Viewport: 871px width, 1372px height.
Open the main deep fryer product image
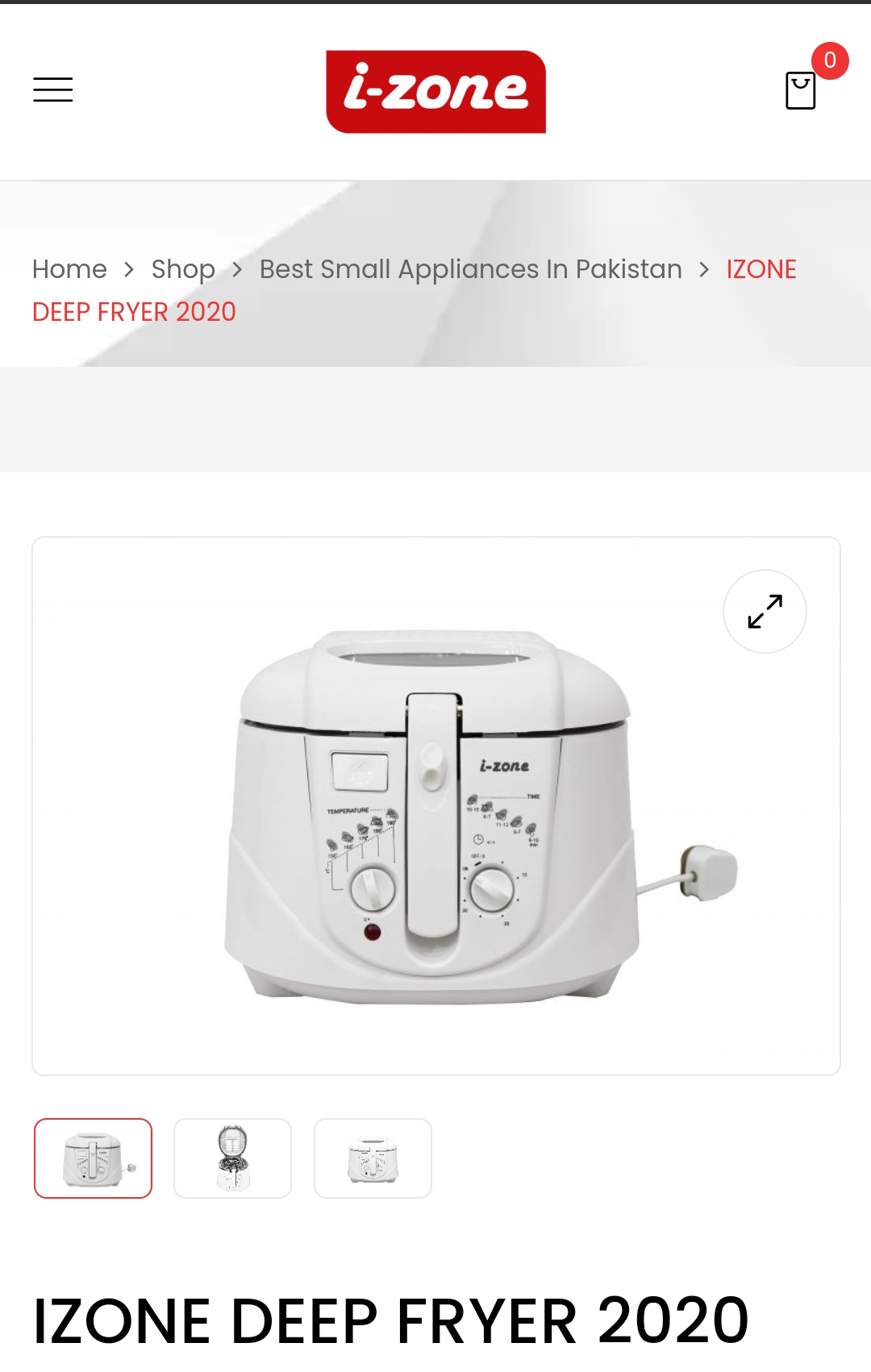pyautogui.click(x=435, y=814)
